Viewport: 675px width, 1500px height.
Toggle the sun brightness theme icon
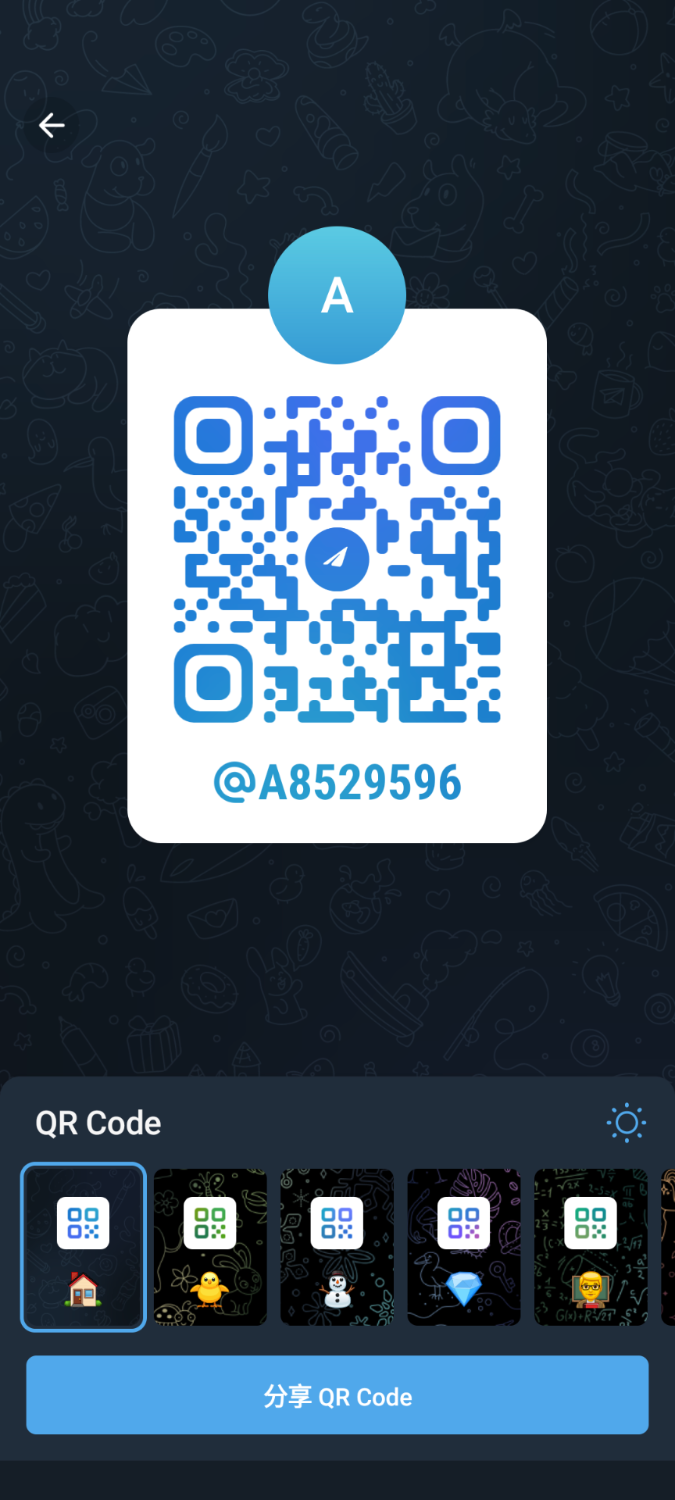(626, 1123)
